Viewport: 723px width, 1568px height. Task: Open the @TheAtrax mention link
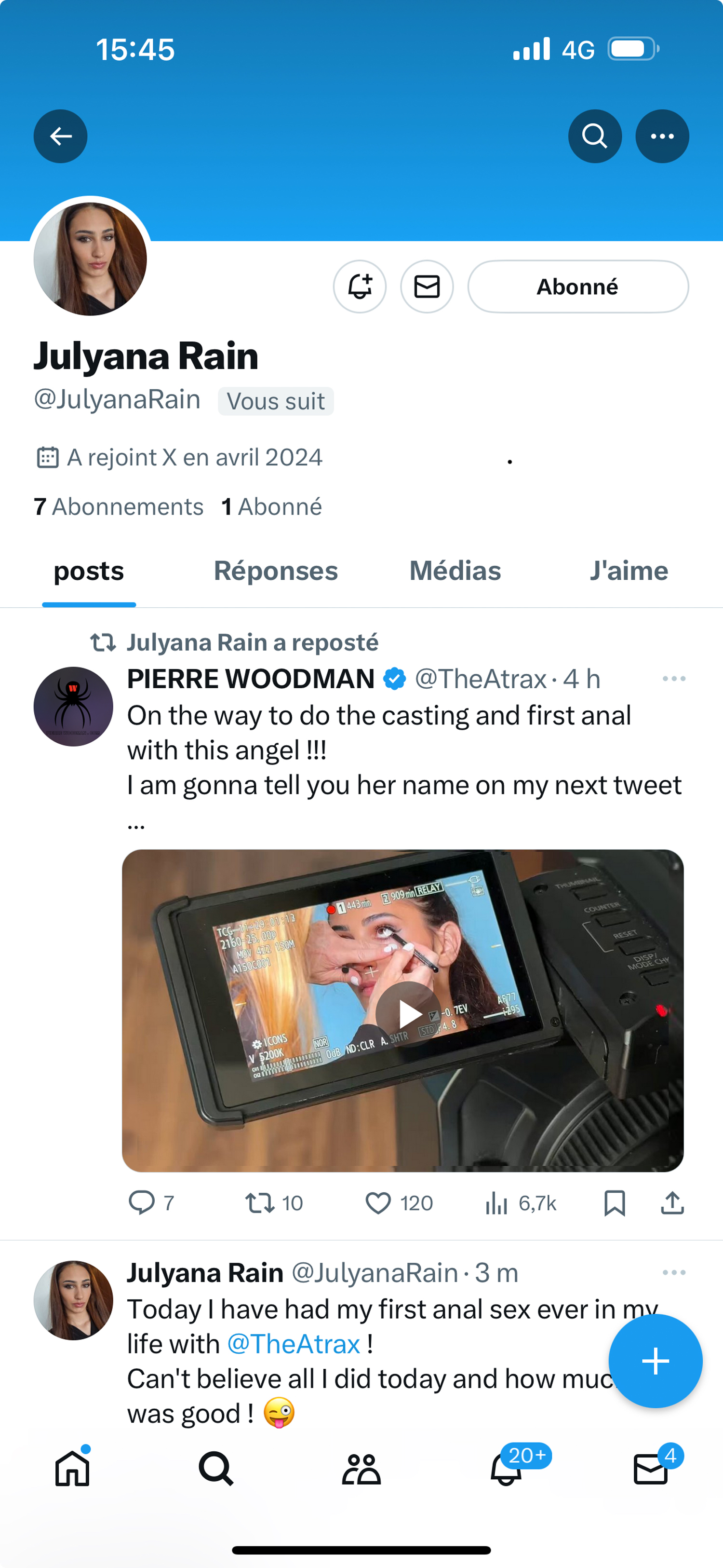pyautogui.click(x=294, y=1343)
